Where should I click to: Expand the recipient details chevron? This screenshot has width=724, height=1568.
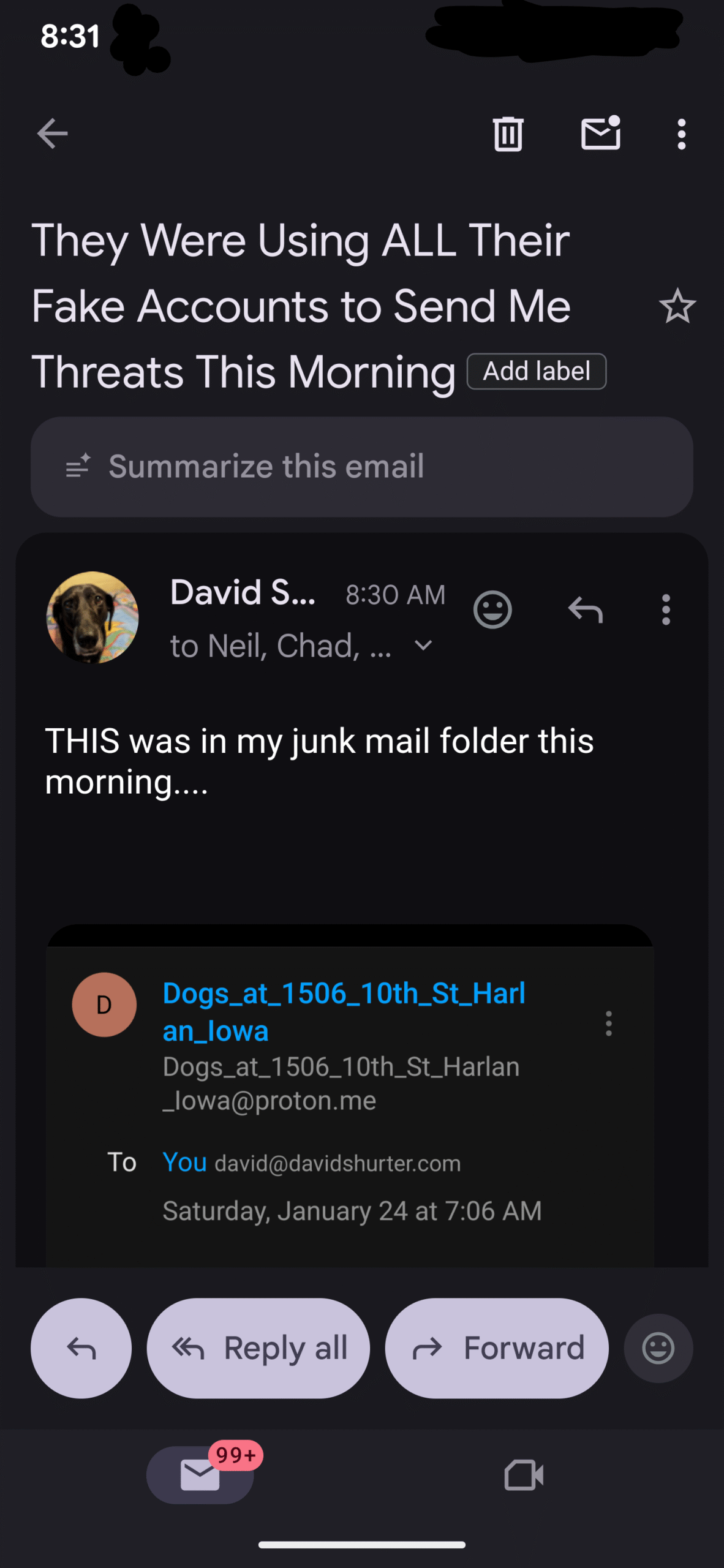tap(423, 646)
